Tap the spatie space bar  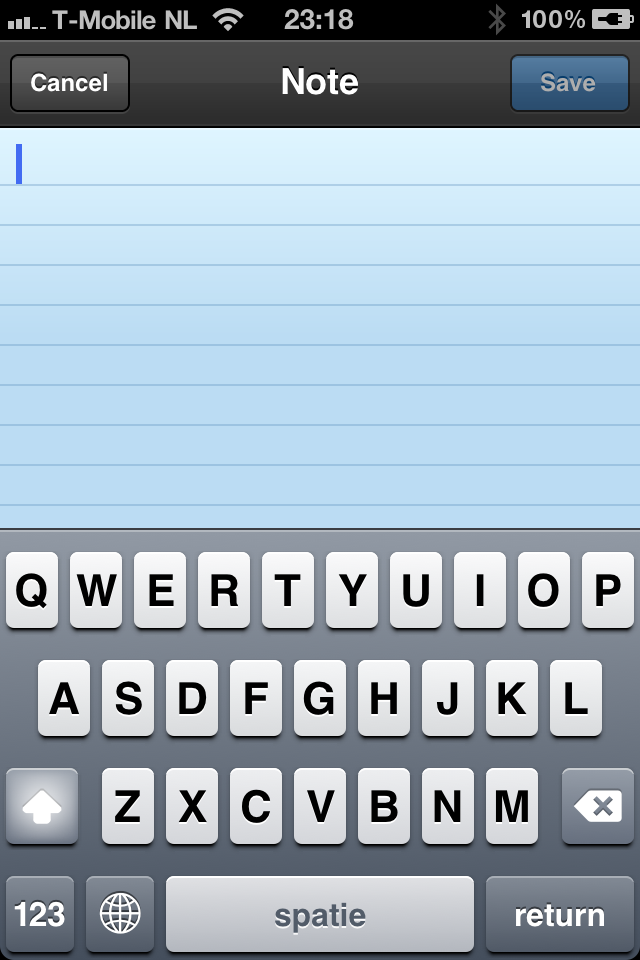[320, 914]
